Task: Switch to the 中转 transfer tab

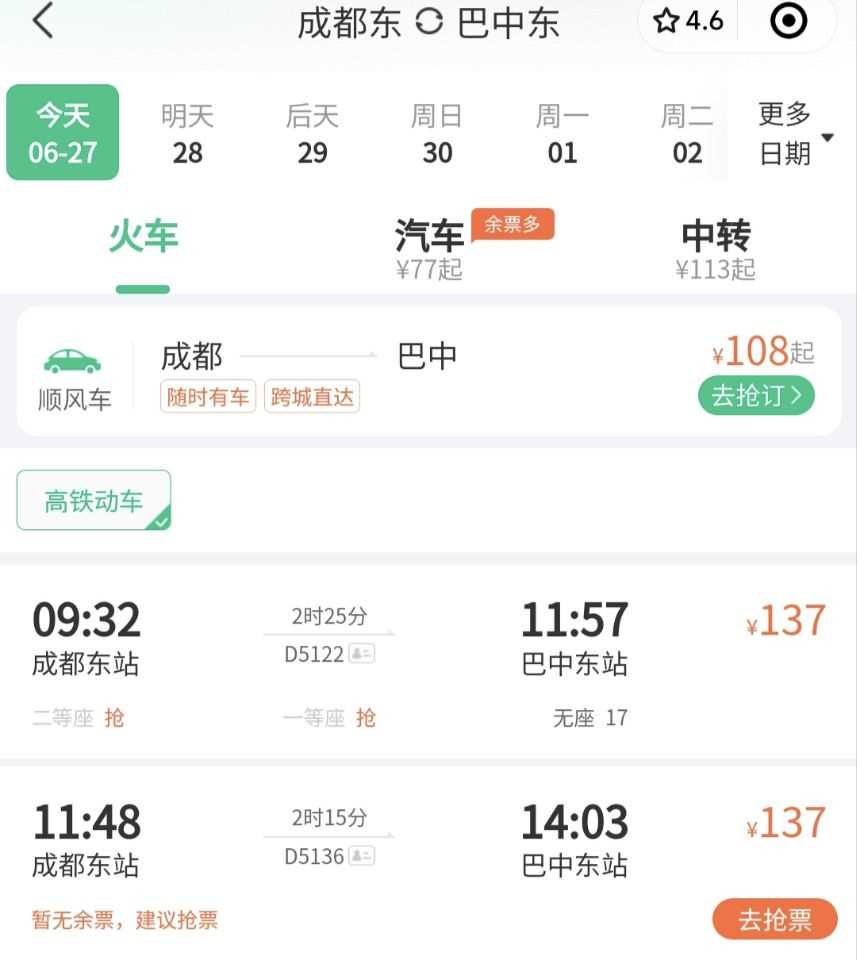Action: click(x=715, y=247)
